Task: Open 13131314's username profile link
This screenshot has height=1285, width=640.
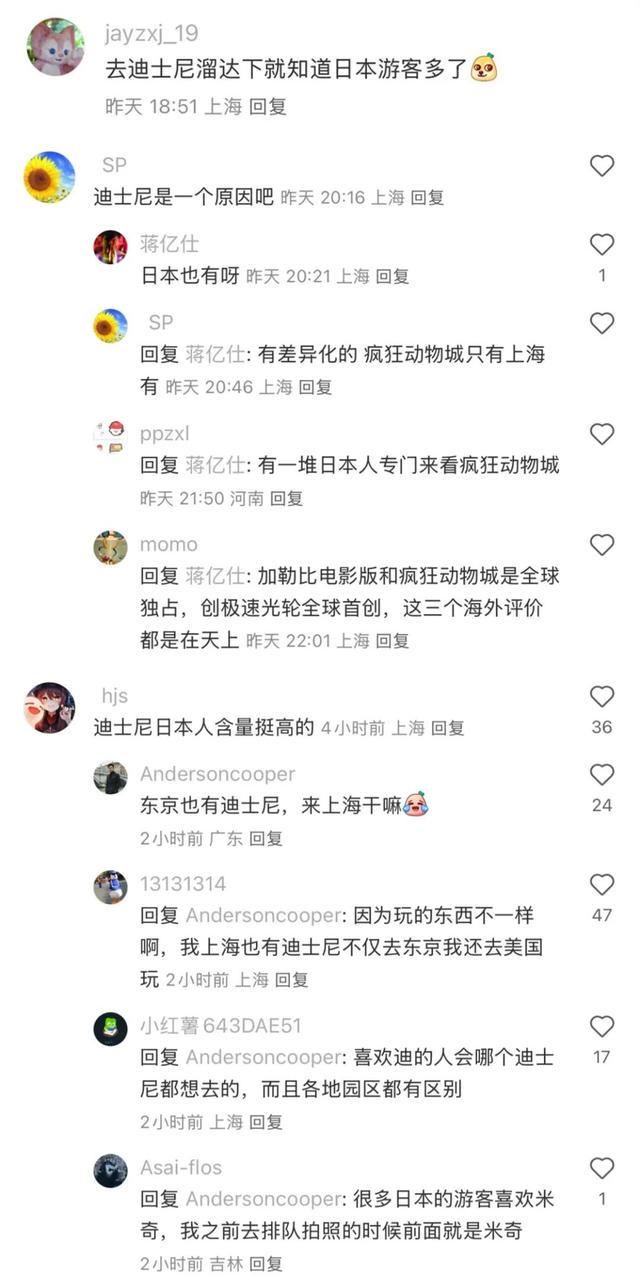Action: [183, 884]
